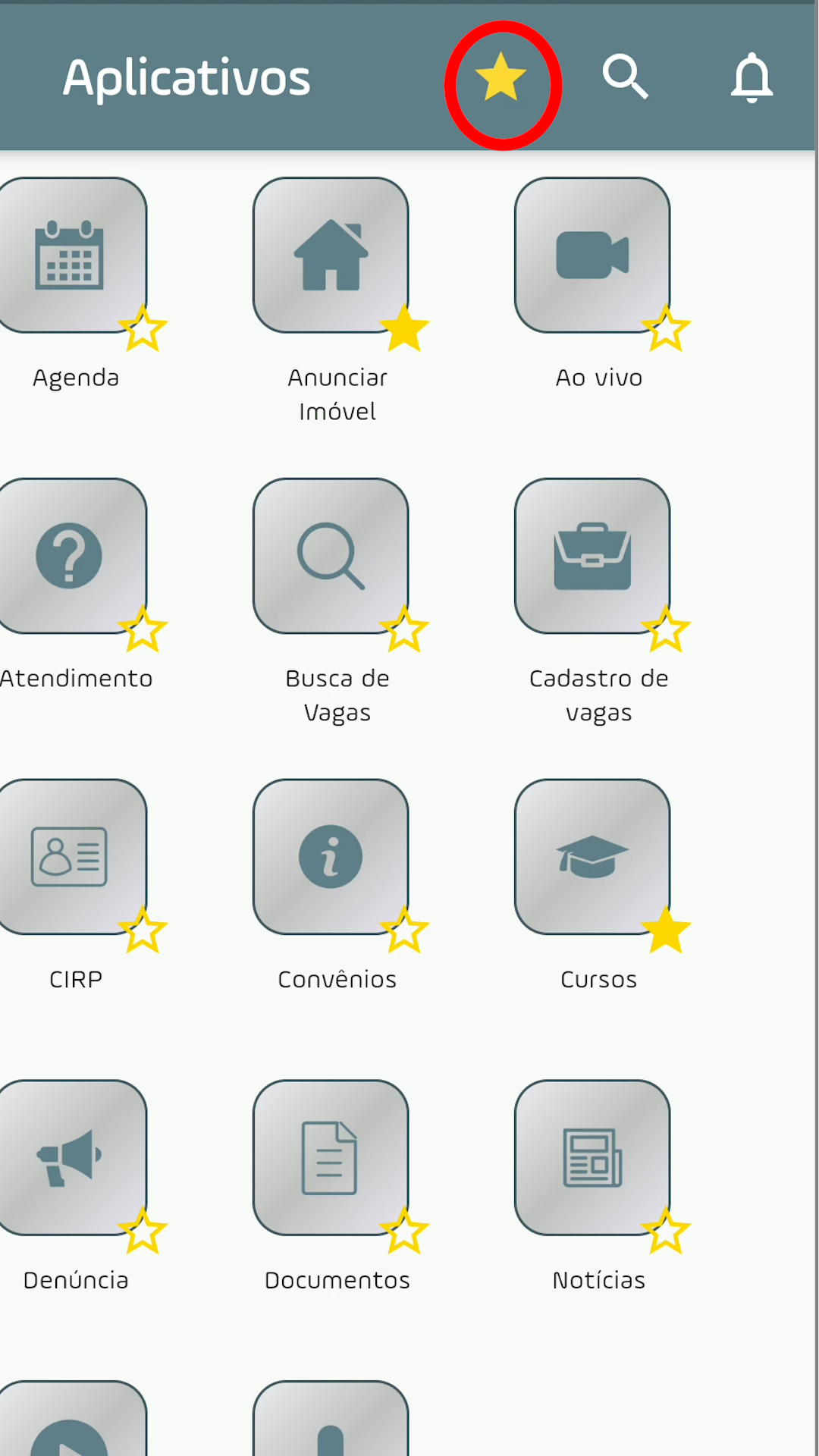
Task: Open the notifications bell
Action: tap(752, 77)
